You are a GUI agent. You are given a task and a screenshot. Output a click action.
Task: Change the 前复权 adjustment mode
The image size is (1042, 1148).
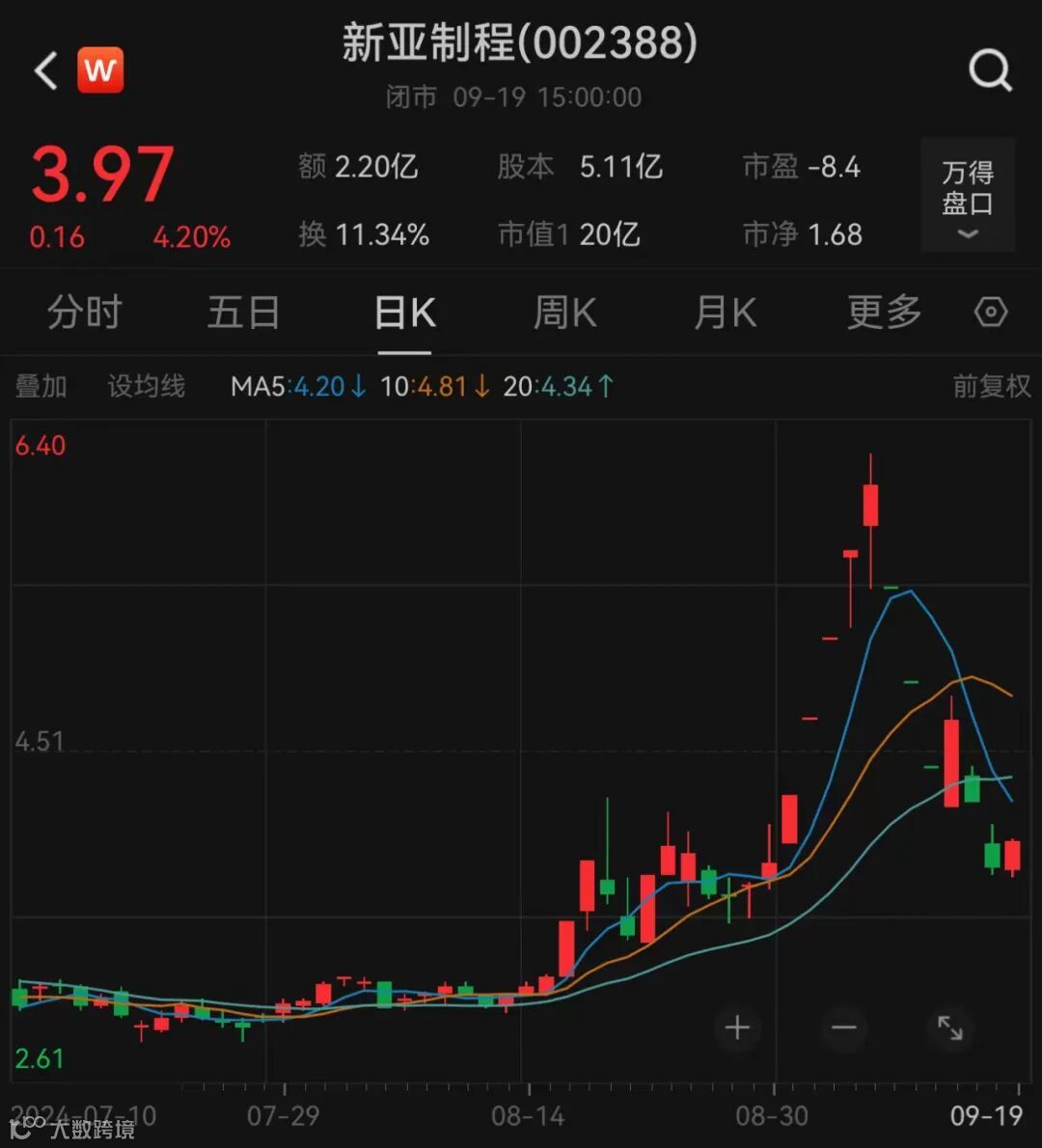point(991,387)
